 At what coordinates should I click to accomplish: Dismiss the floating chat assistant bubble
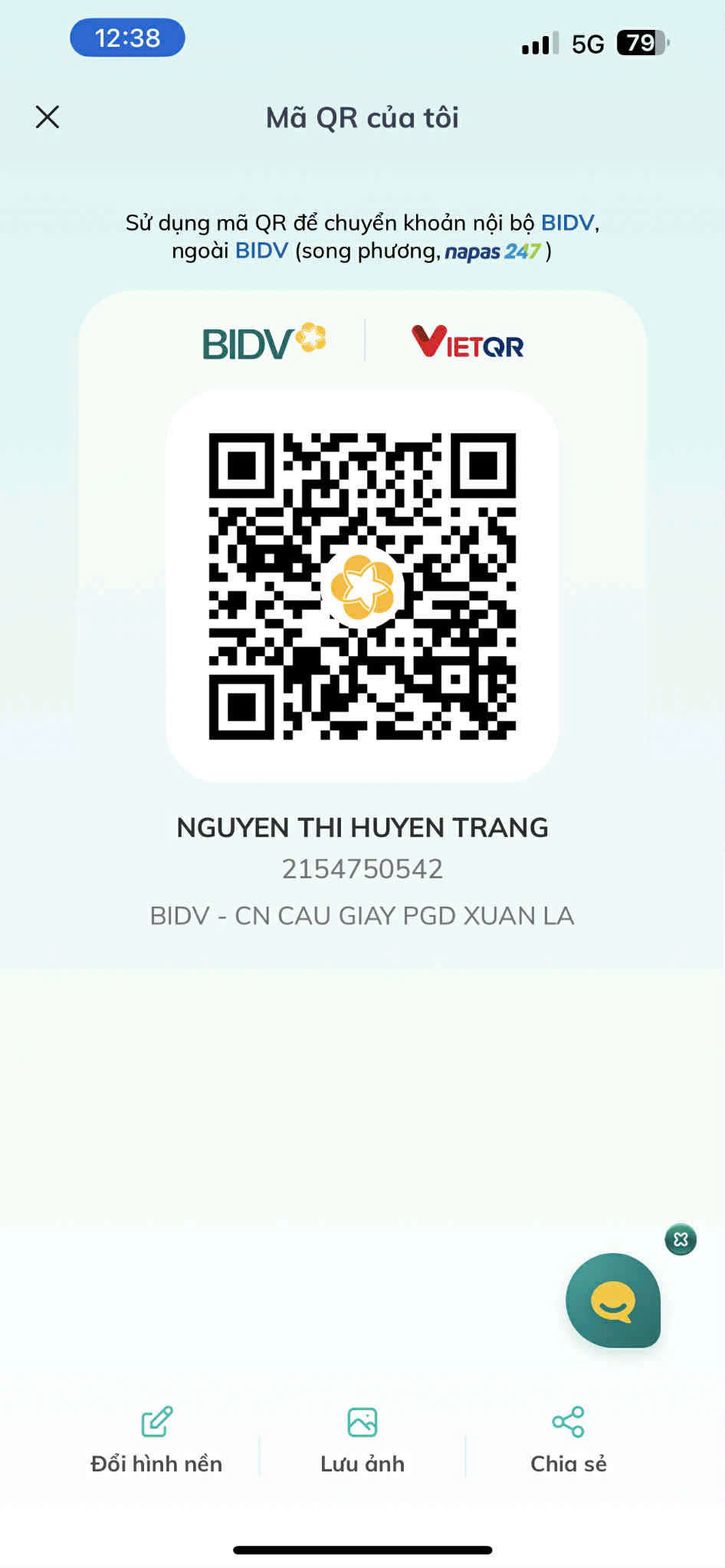coord(681,1238)
